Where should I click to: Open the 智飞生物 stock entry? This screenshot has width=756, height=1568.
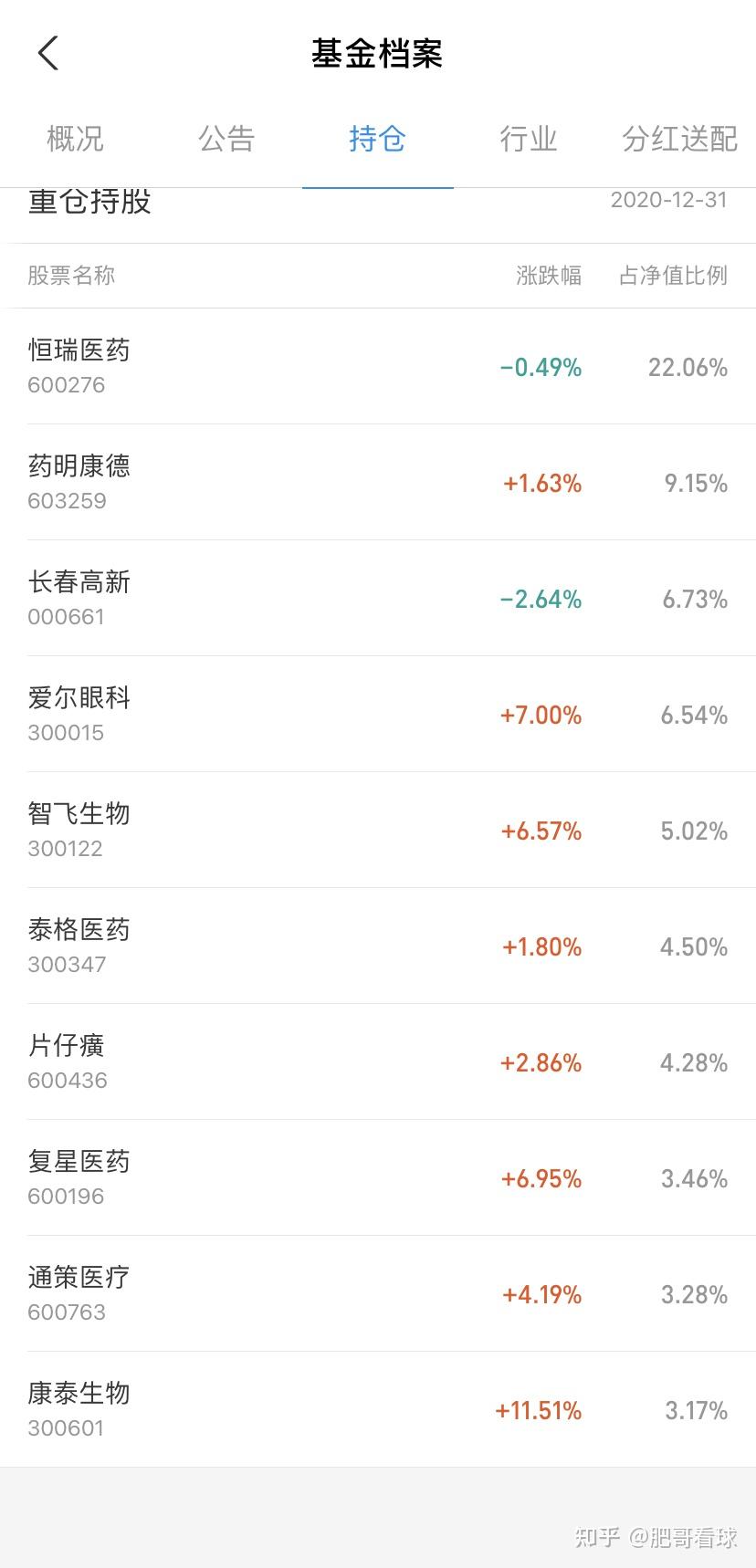click(378, 830)
